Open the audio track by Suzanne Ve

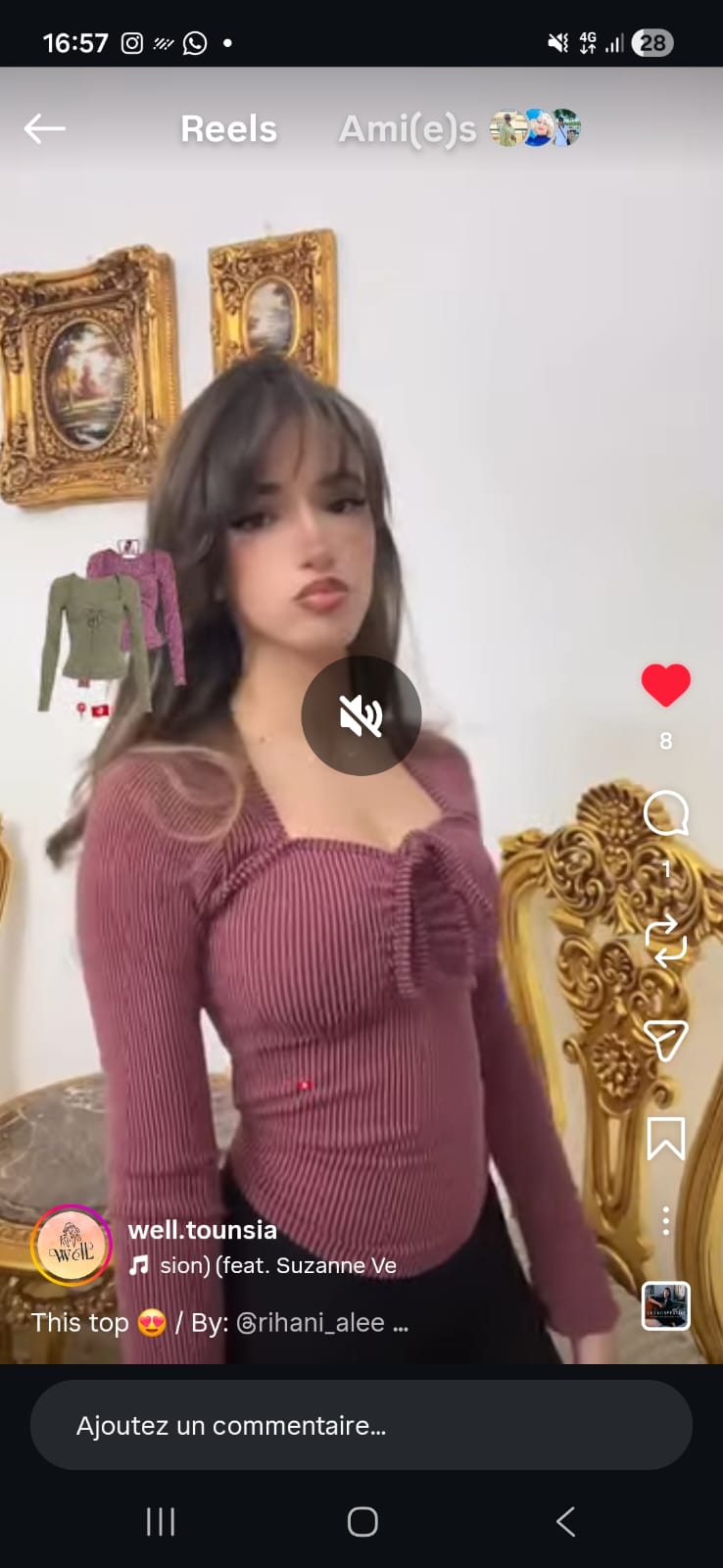point(277,1265)
